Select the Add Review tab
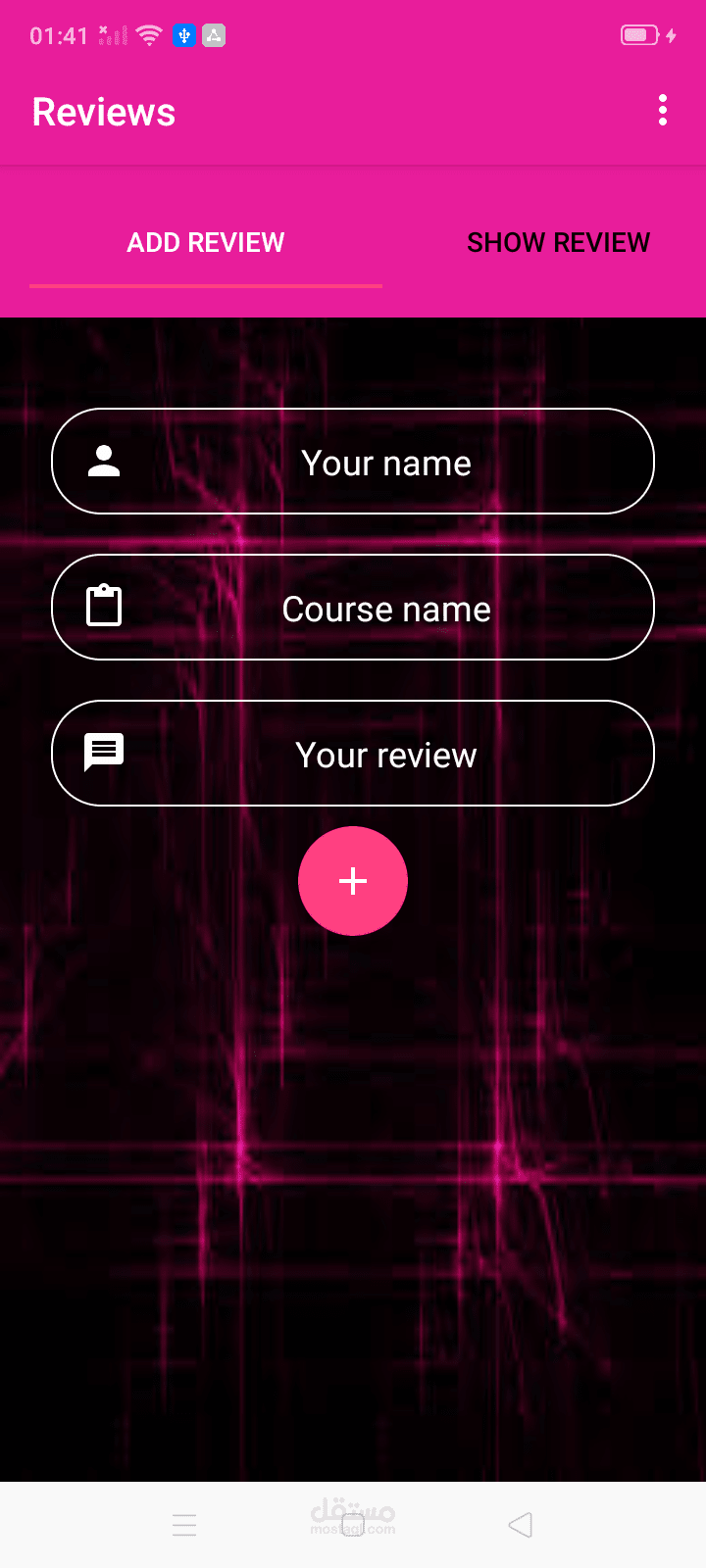This screenshot has height=1568, width=706. point(206,242)
